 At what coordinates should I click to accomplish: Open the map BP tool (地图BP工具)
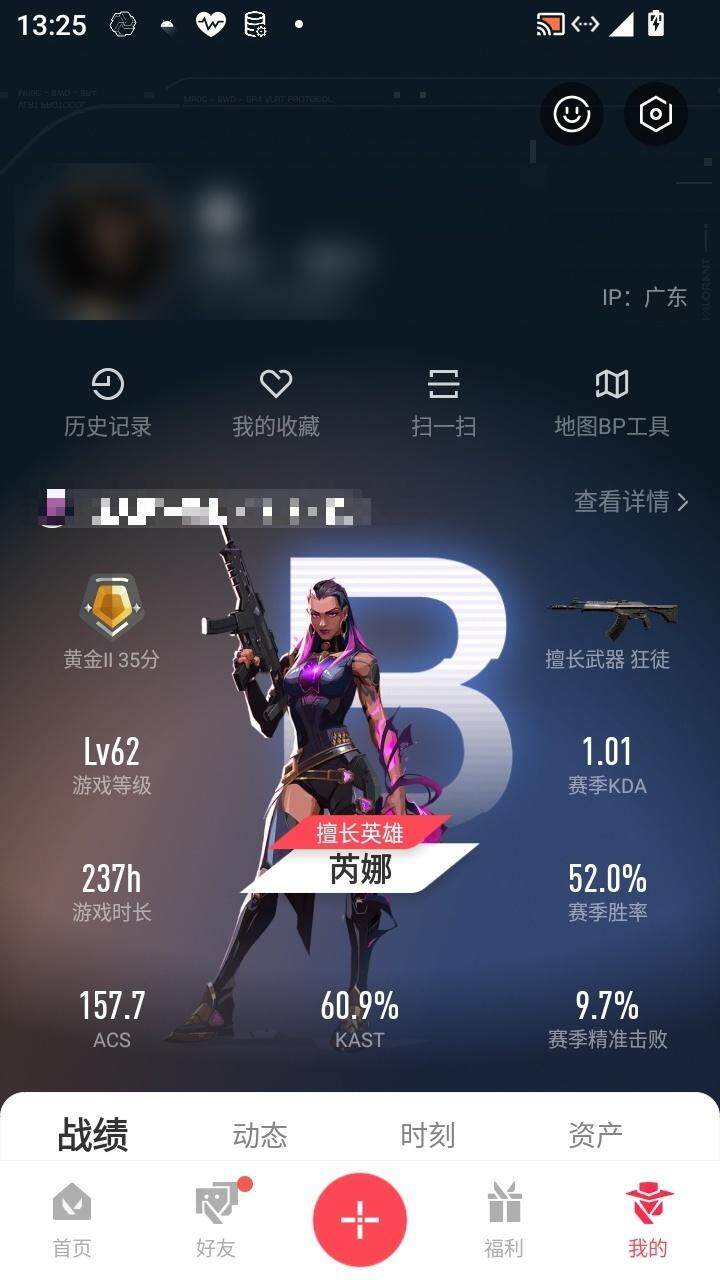click(x=612, y=398)
